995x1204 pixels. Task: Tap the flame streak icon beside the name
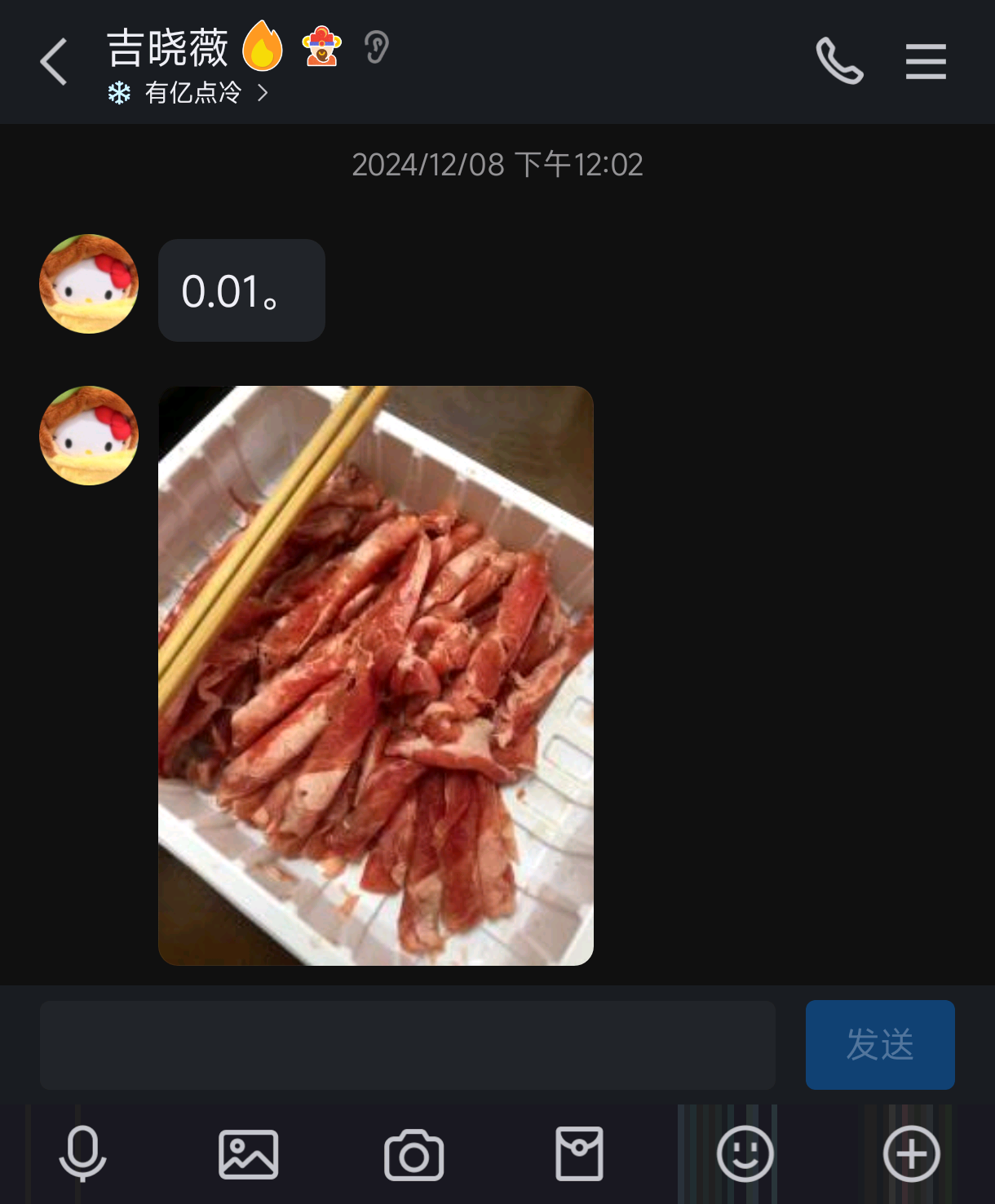tap(262, 46)
